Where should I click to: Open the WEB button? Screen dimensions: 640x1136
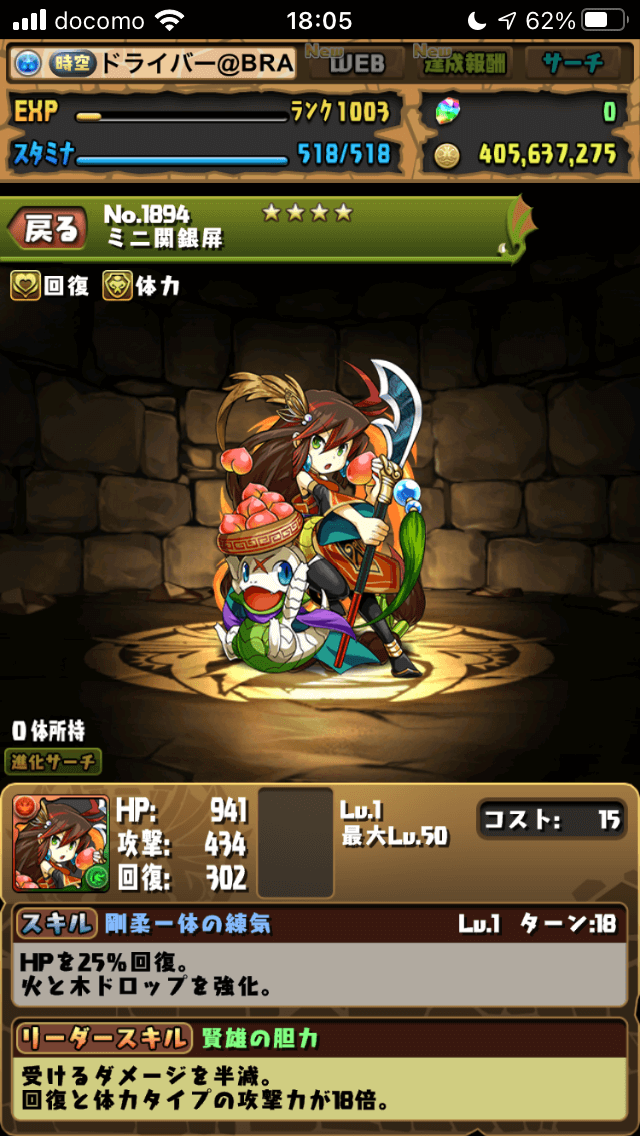tap(357, 64)
